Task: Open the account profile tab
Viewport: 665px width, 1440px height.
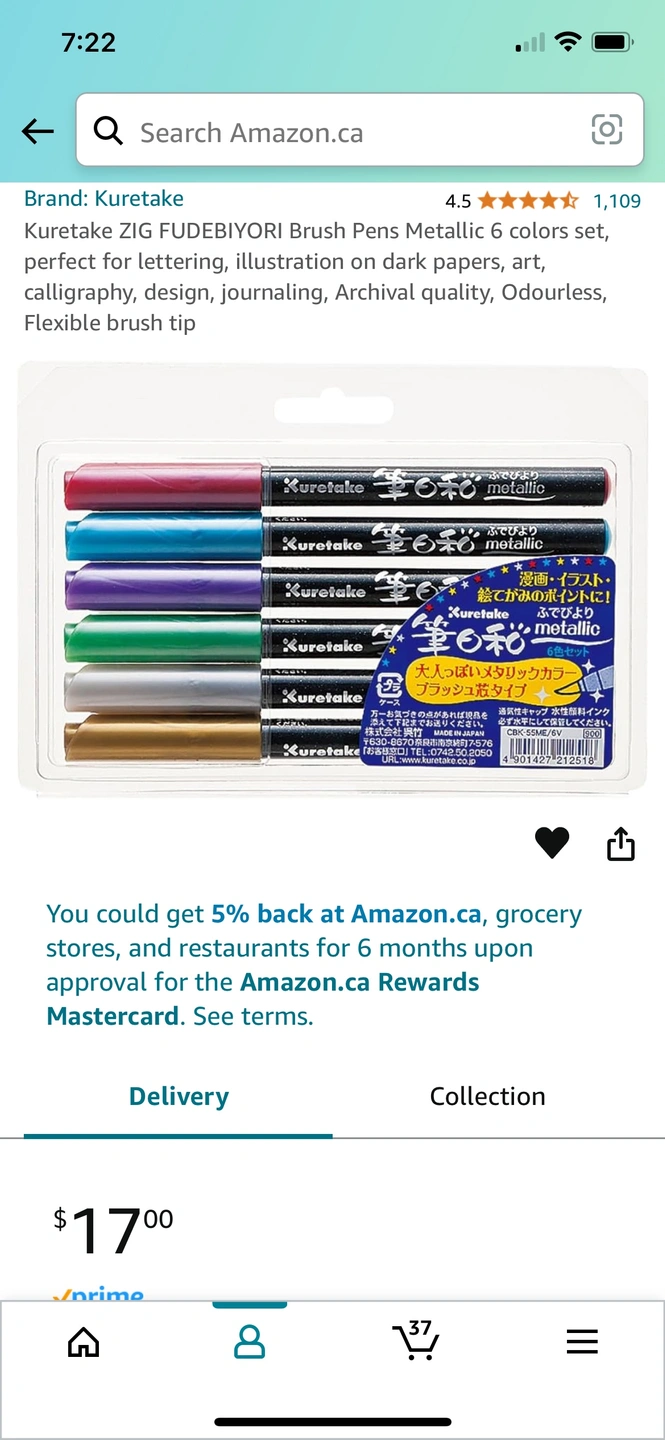Action: point(249,1342)
